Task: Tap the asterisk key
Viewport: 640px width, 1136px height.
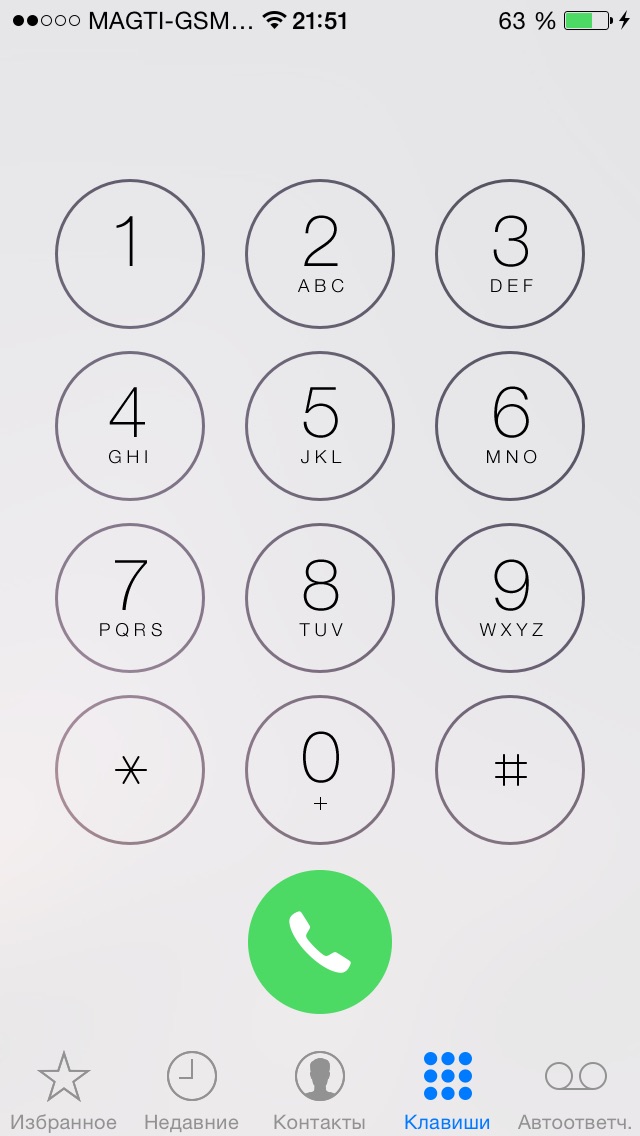Action: 130,770
